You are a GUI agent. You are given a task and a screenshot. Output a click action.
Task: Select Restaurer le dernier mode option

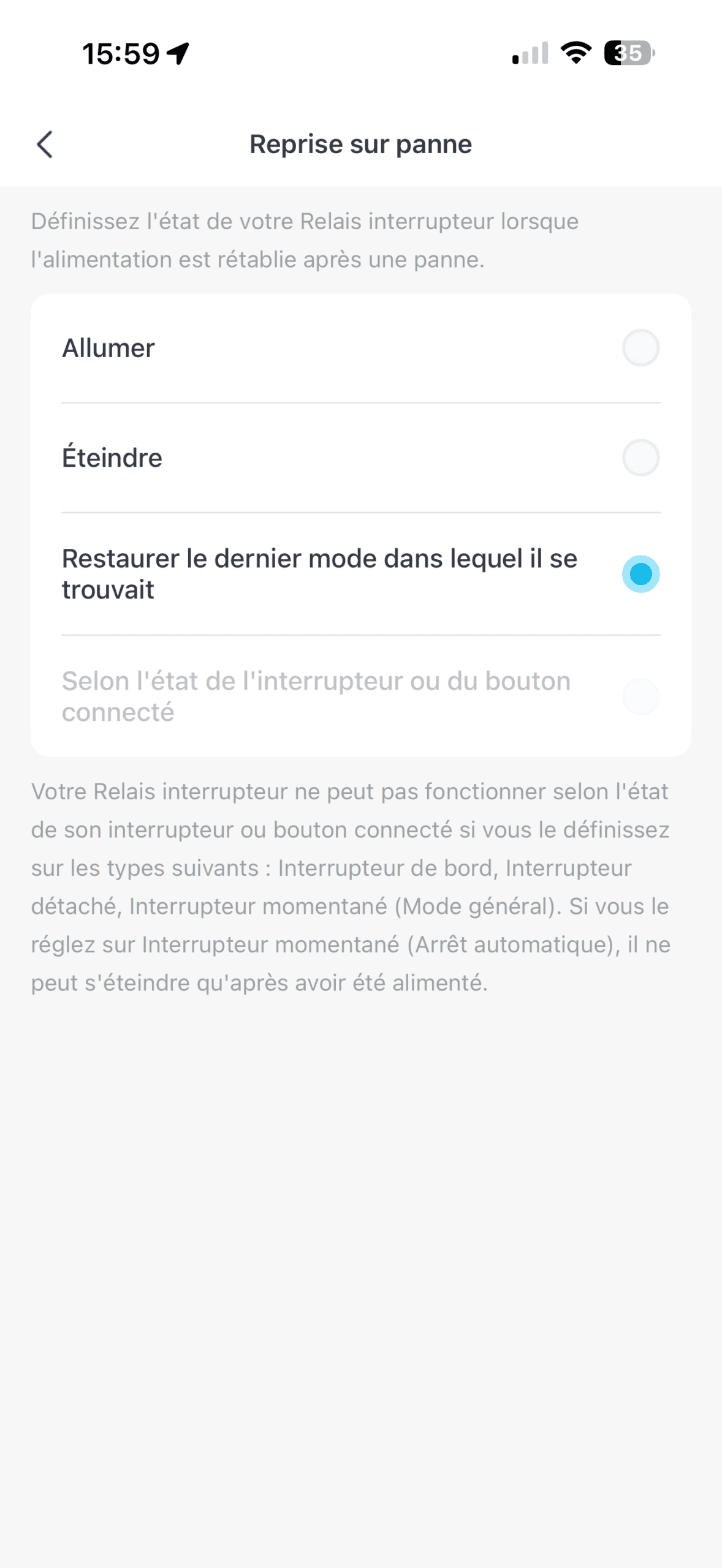click(640, 574)
